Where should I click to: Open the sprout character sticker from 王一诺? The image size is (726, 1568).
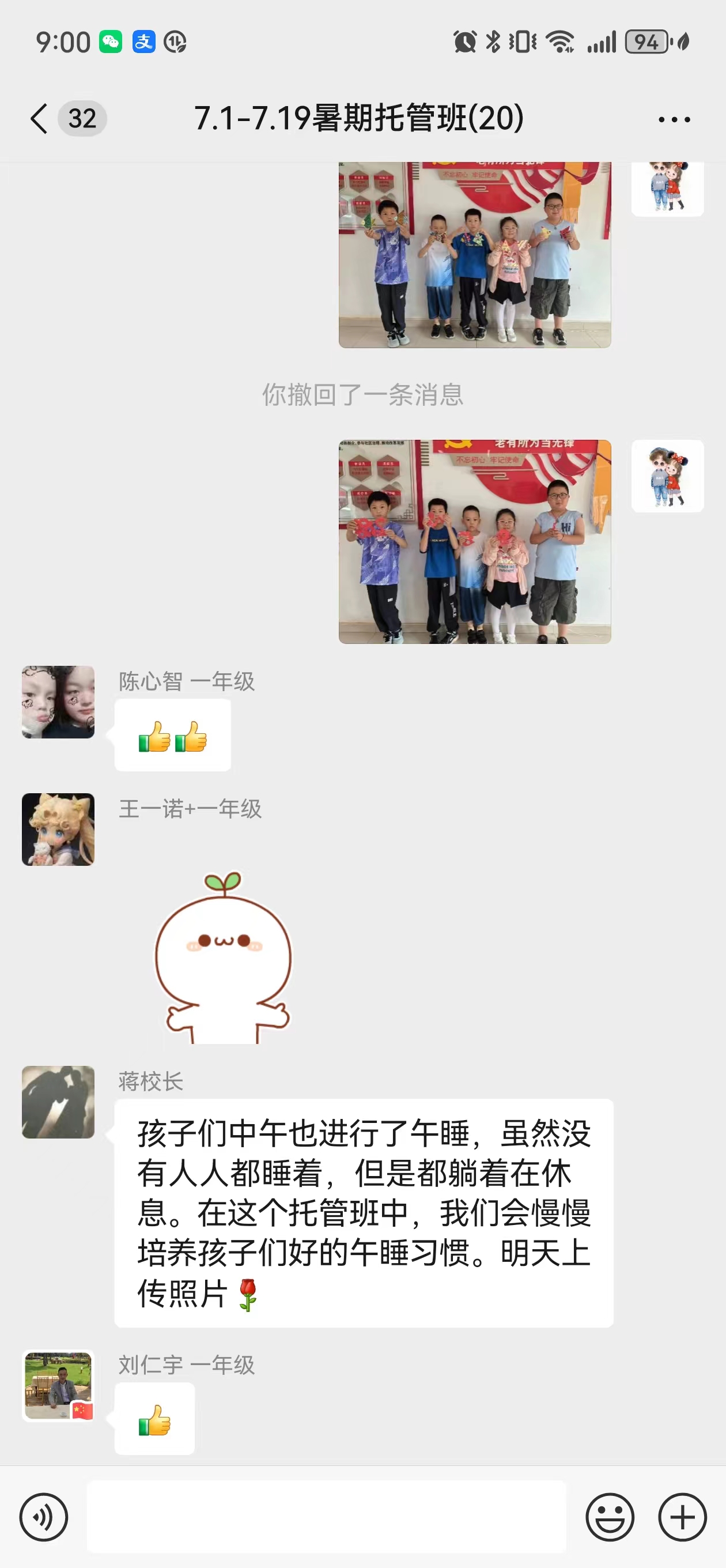(x=223, y=959)
